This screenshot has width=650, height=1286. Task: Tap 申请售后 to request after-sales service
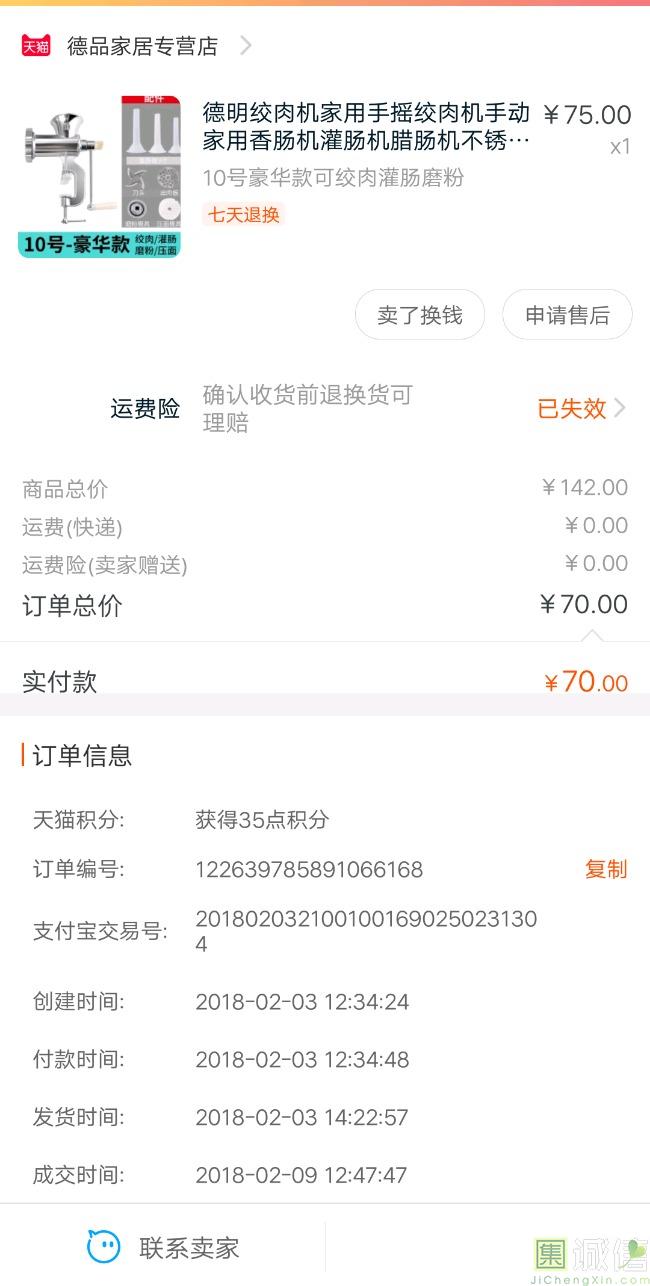click(x=567, y=315)
